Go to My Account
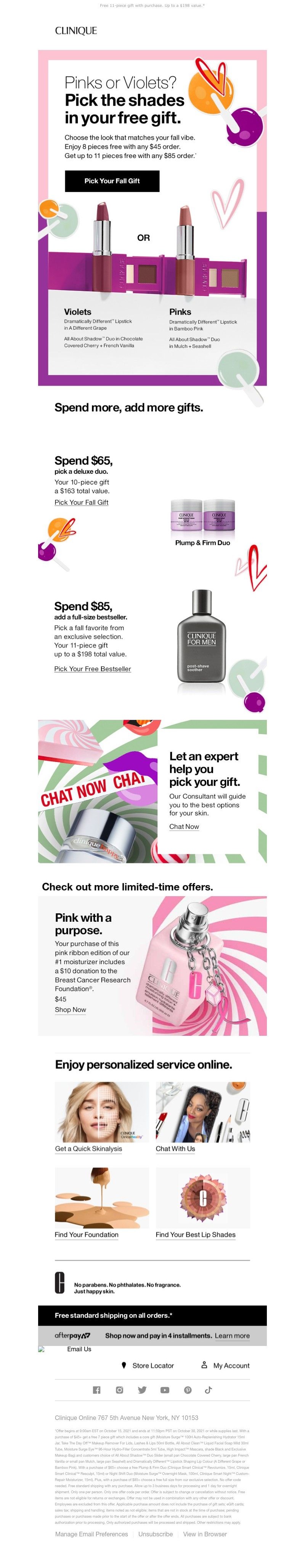 pos(231,1365)
